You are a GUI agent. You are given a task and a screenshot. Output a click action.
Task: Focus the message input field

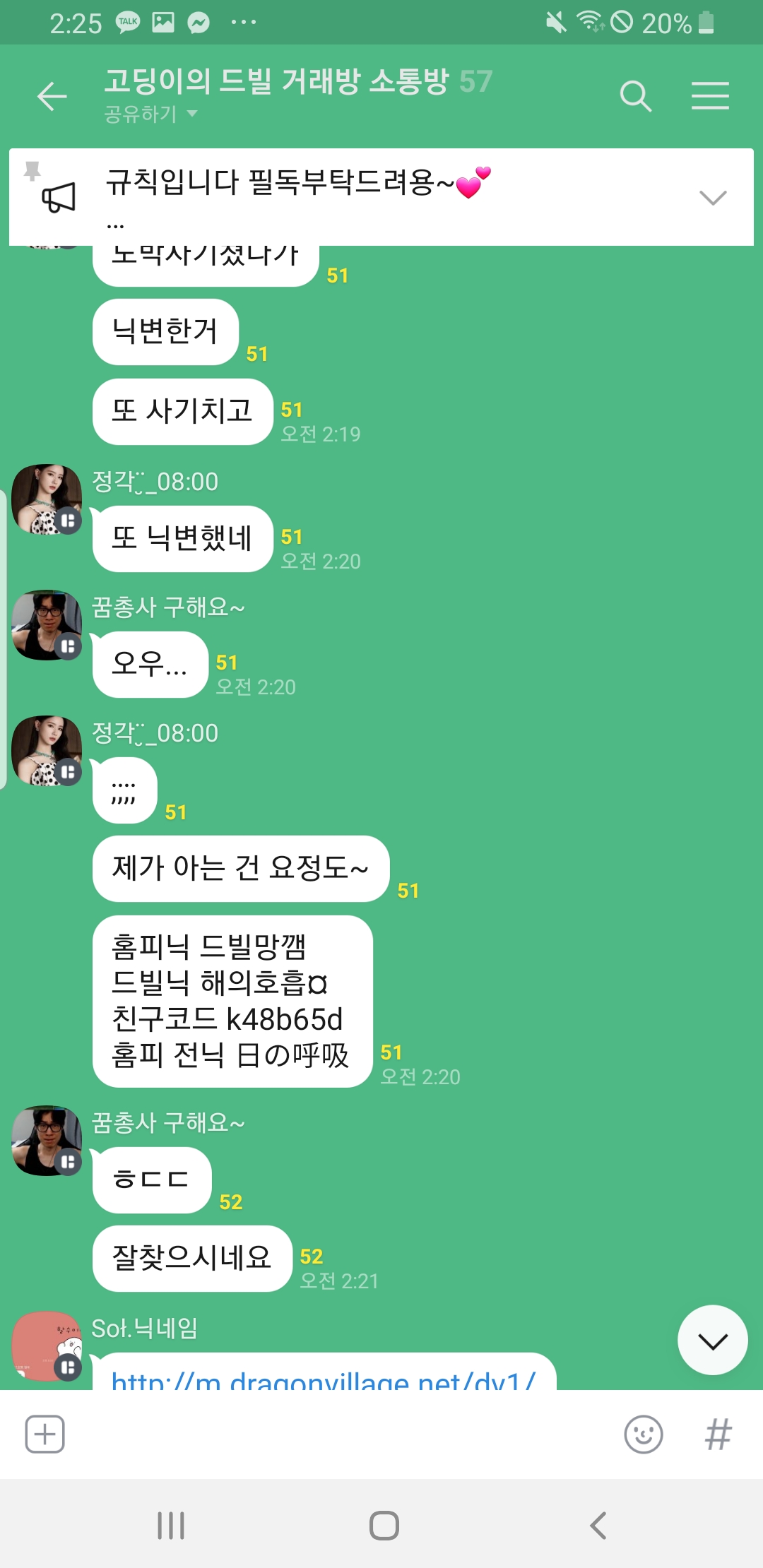pos(339,1435)
